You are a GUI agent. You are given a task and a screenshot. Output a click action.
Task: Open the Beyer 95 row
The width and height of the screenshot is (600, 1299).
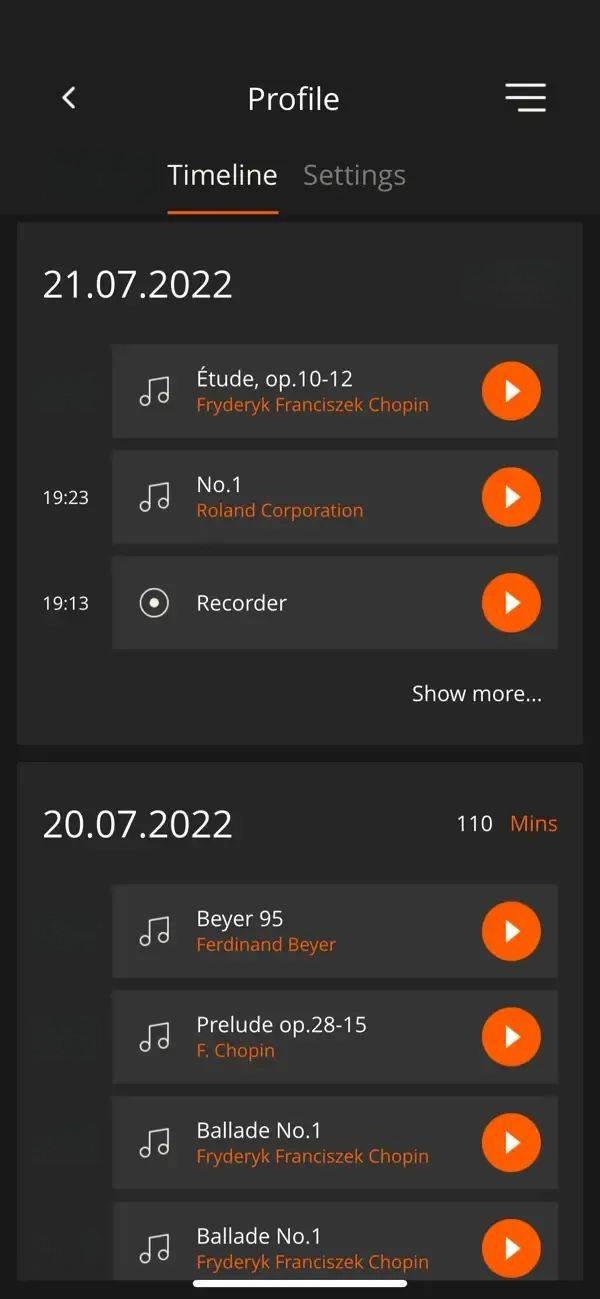coord(335,931)
